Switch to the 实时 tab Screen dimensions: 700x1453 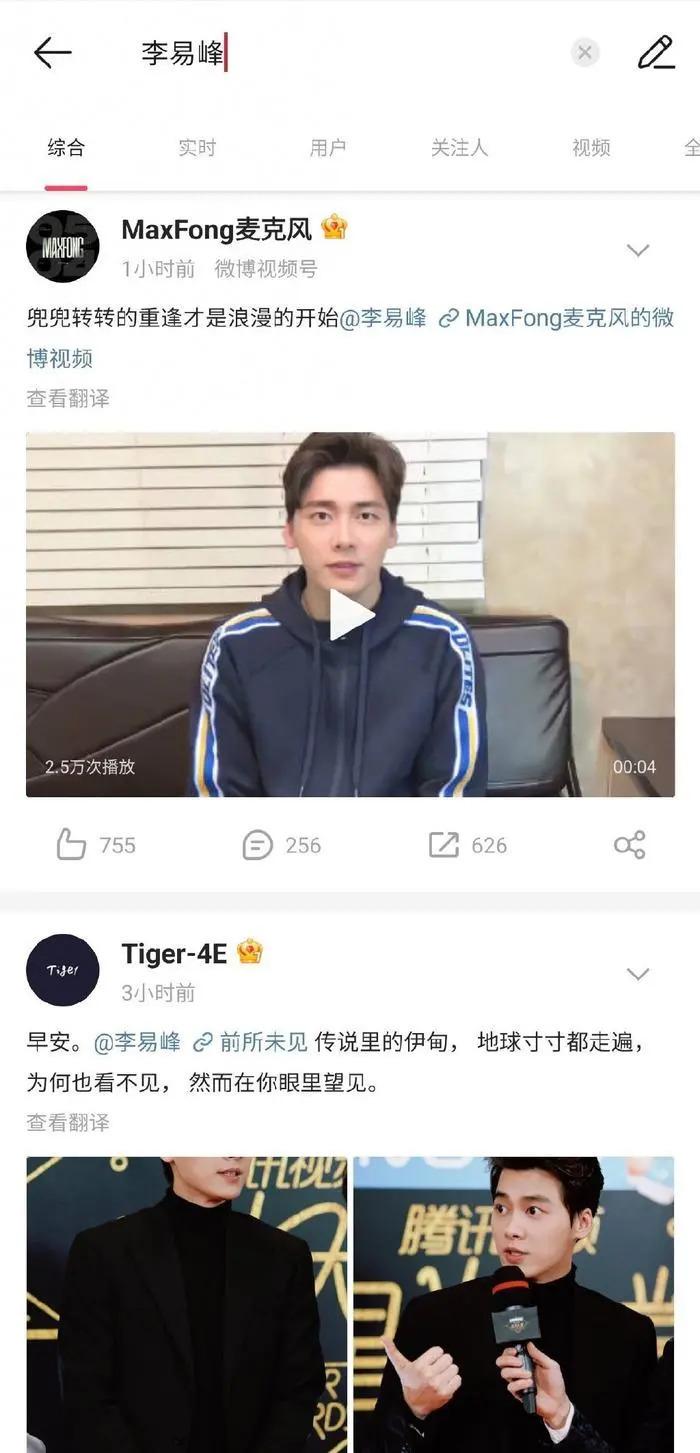tap(197, 148)
